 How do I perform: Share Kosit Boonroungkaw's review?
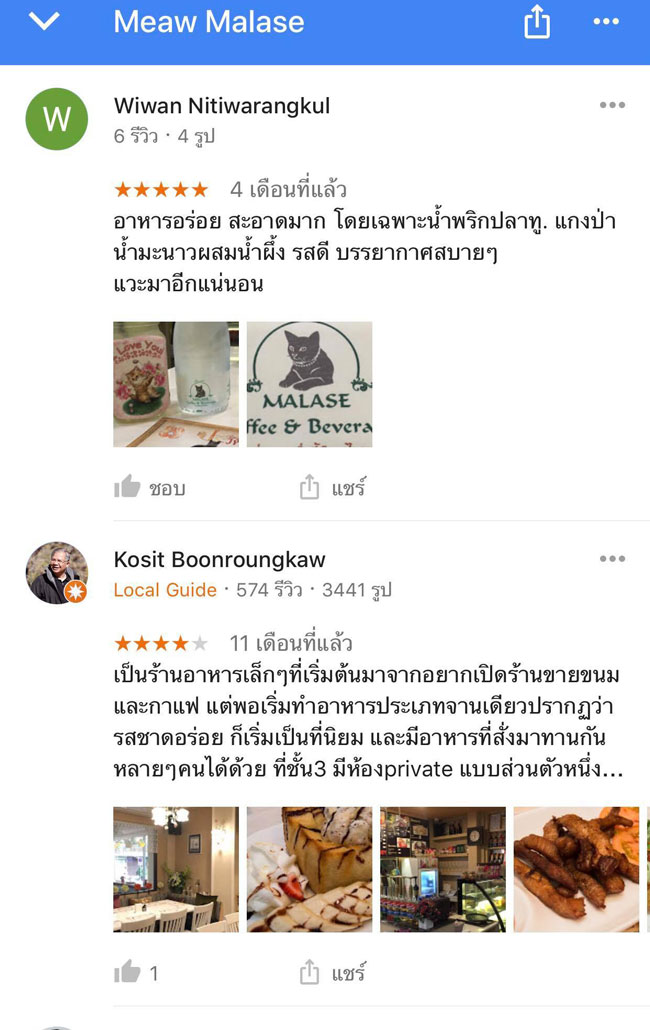coord(333,972)
